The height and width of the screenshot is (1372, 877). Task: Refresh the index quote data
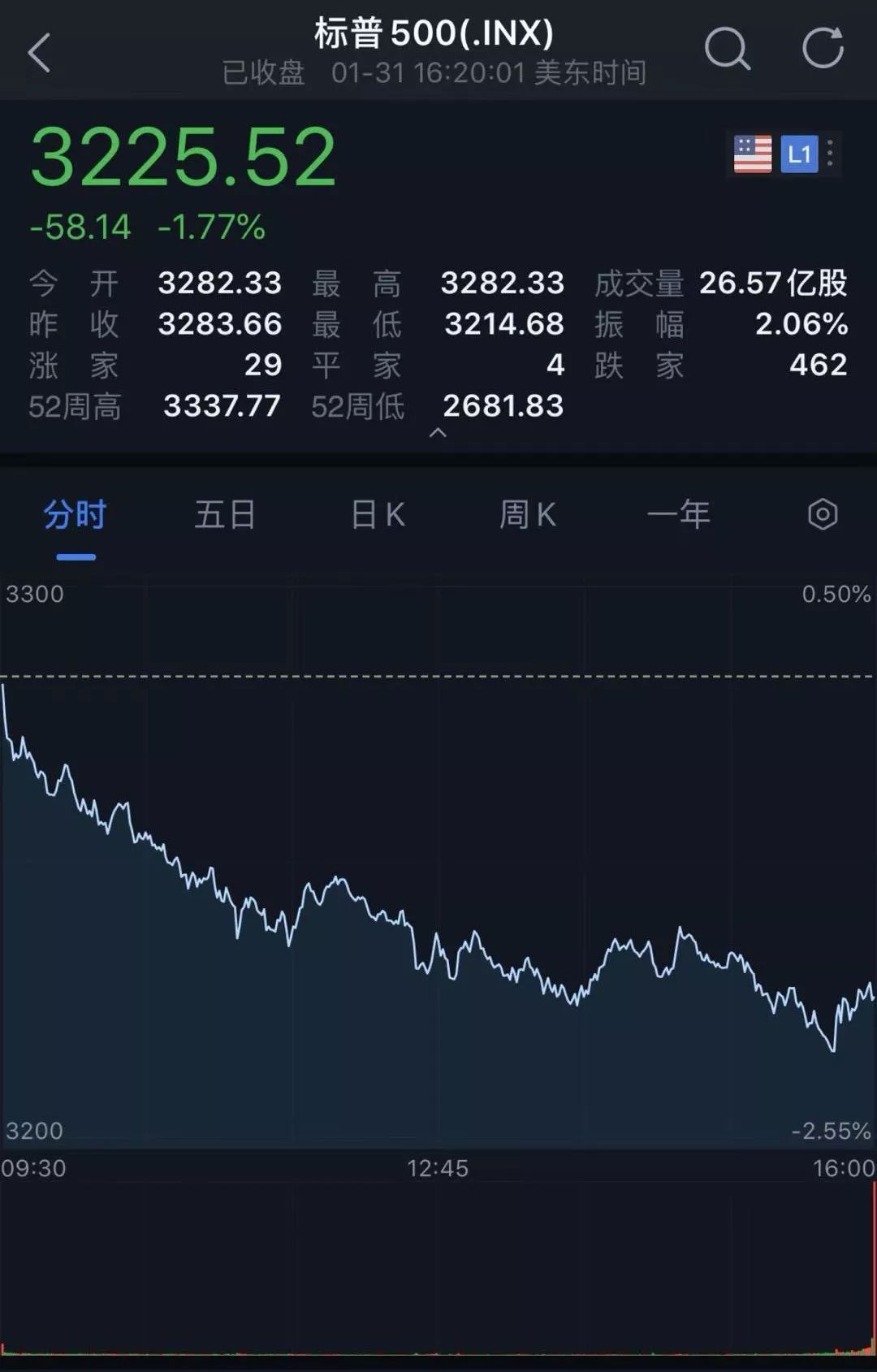tap(823, 49)
